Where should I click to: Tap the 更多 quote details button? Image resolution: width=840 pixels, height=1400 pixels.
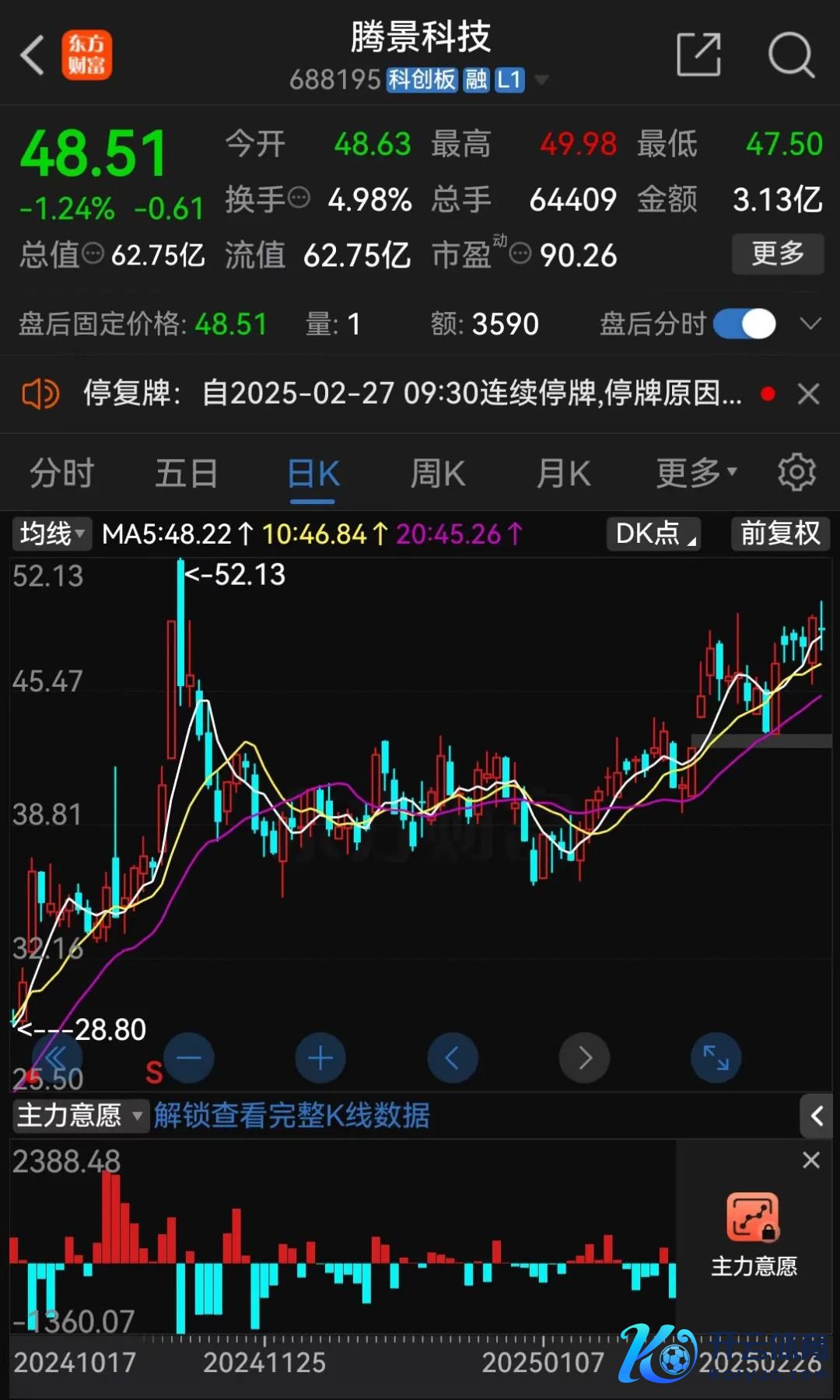777,254
